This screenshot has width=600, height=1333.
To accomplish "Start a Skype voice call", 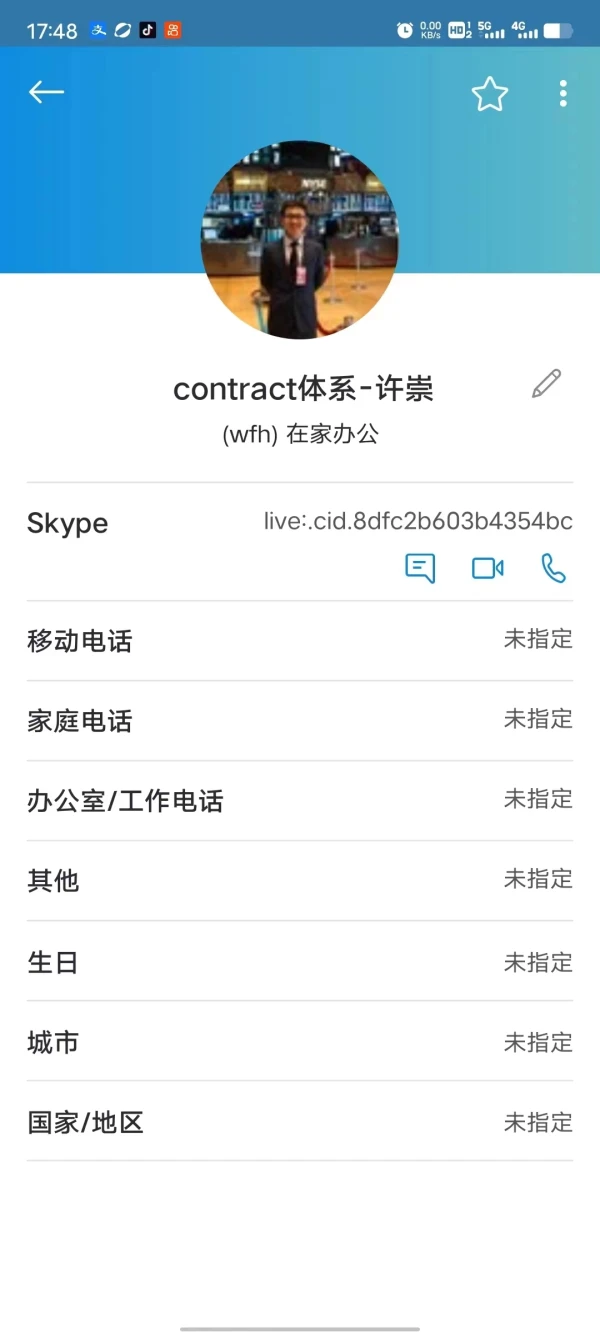I will [553, 568].
